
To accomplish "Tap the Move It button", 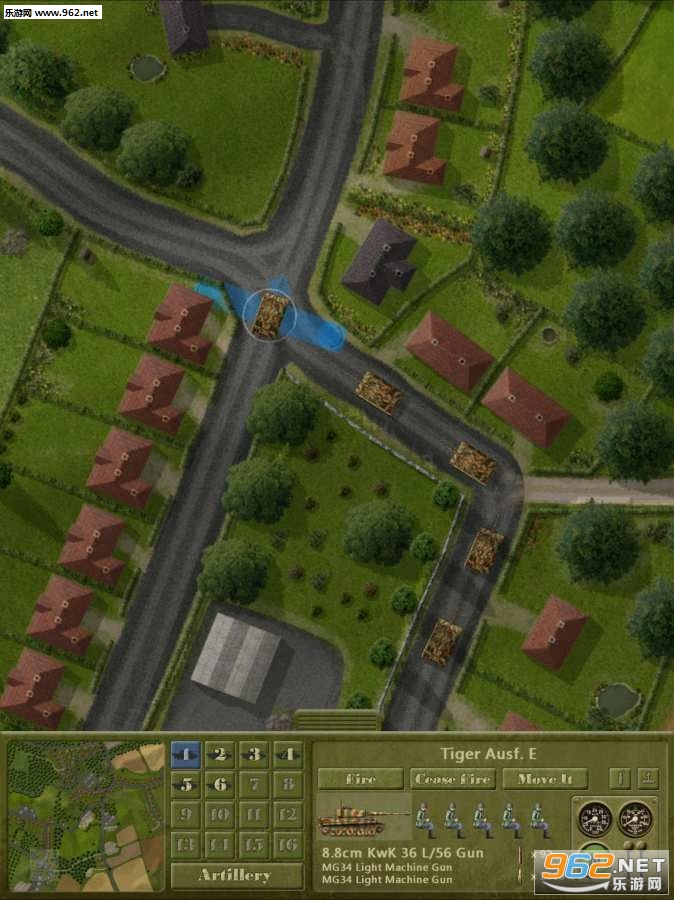I will click(545, 779).
